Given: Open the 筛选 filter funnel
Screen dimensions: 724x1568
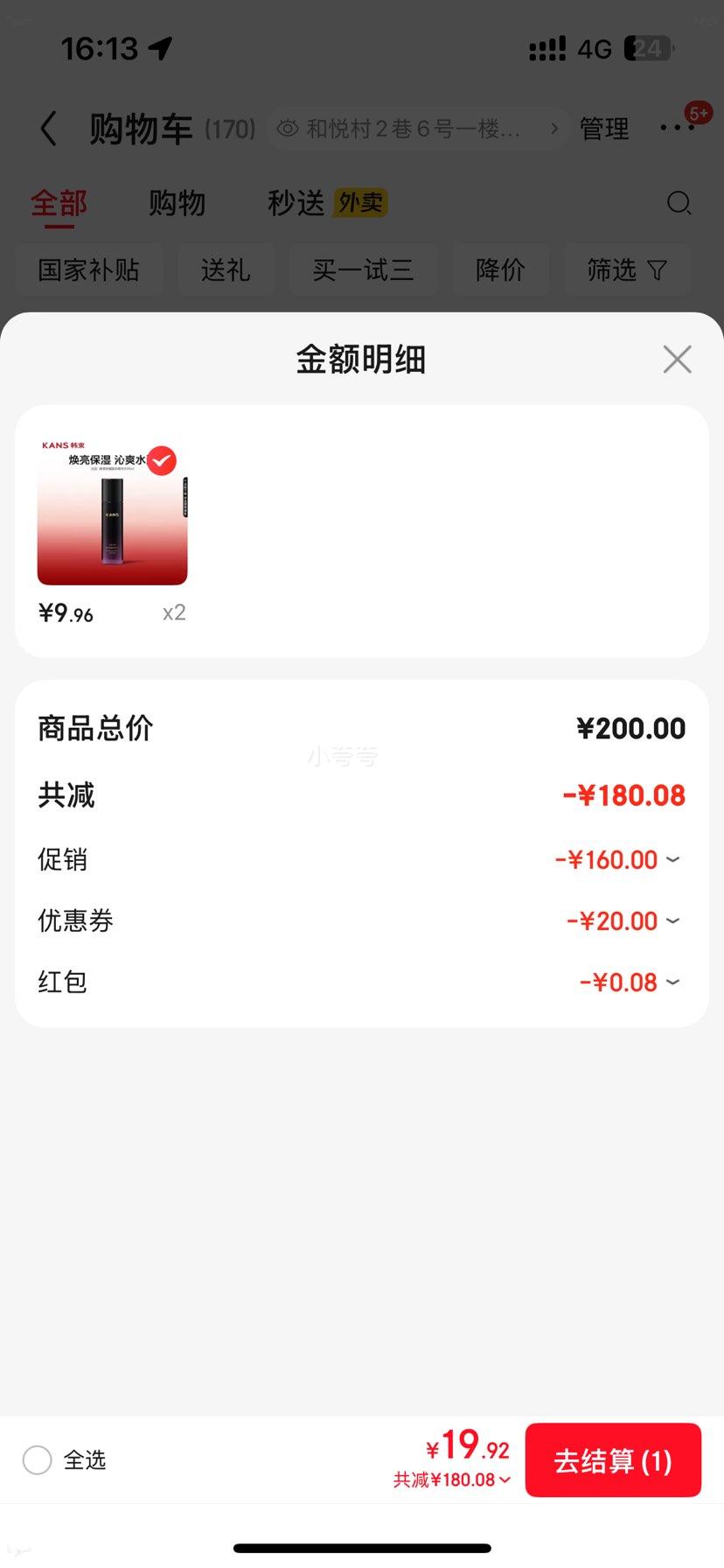Looking at the screenshot, I should (x=627, y=269).
